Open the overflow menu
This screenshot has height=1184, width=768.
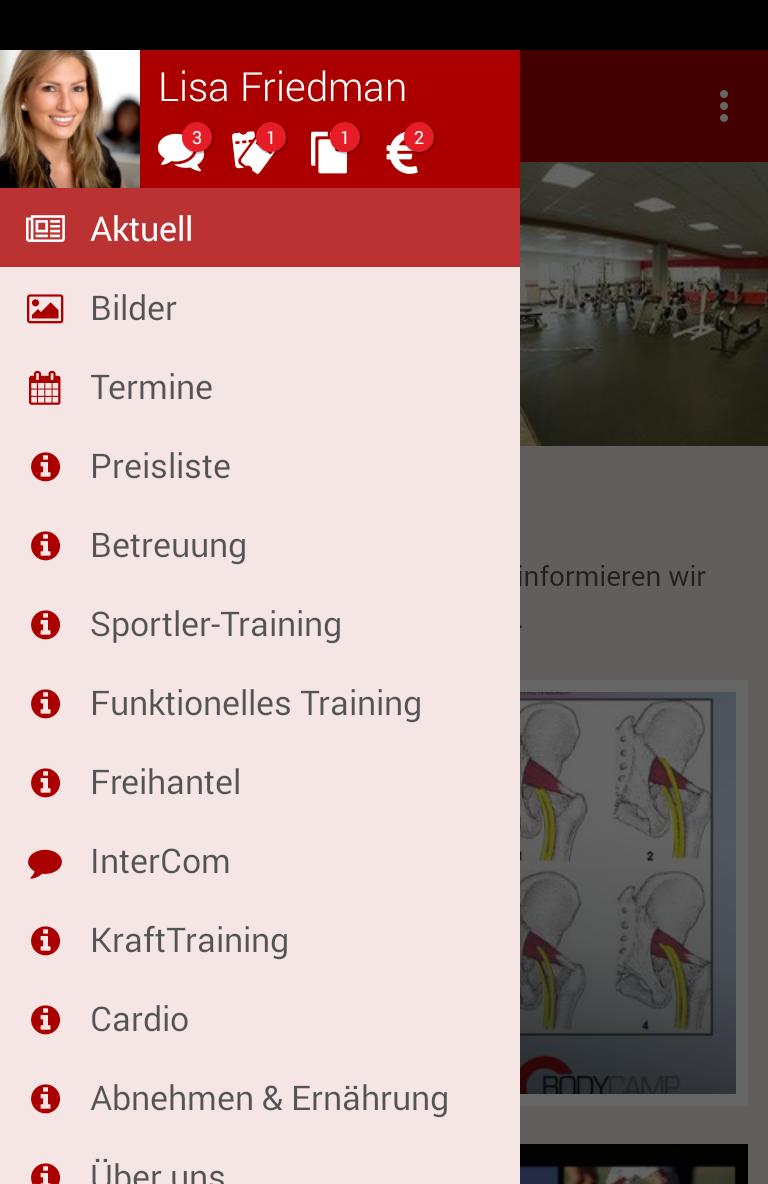tap(723, 106)
